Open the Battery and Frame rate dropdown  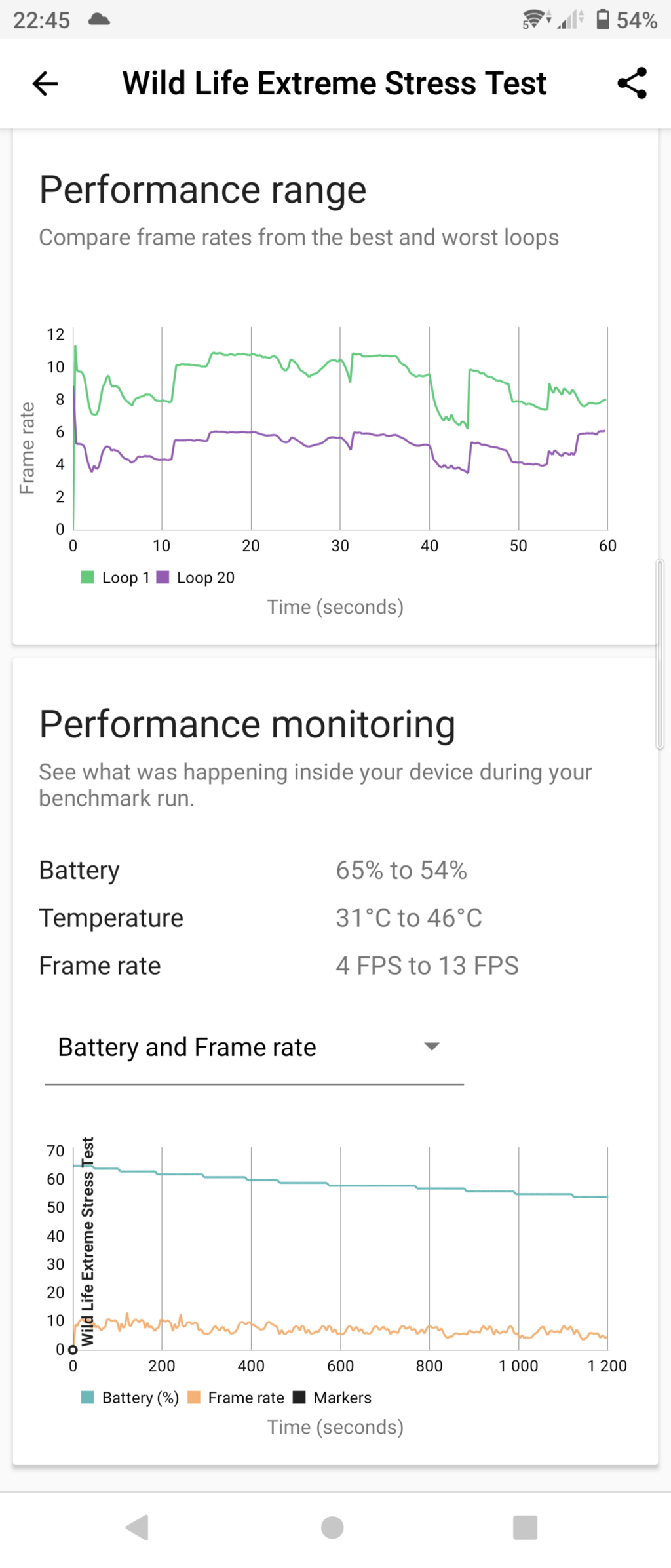tap(253, 1048)
